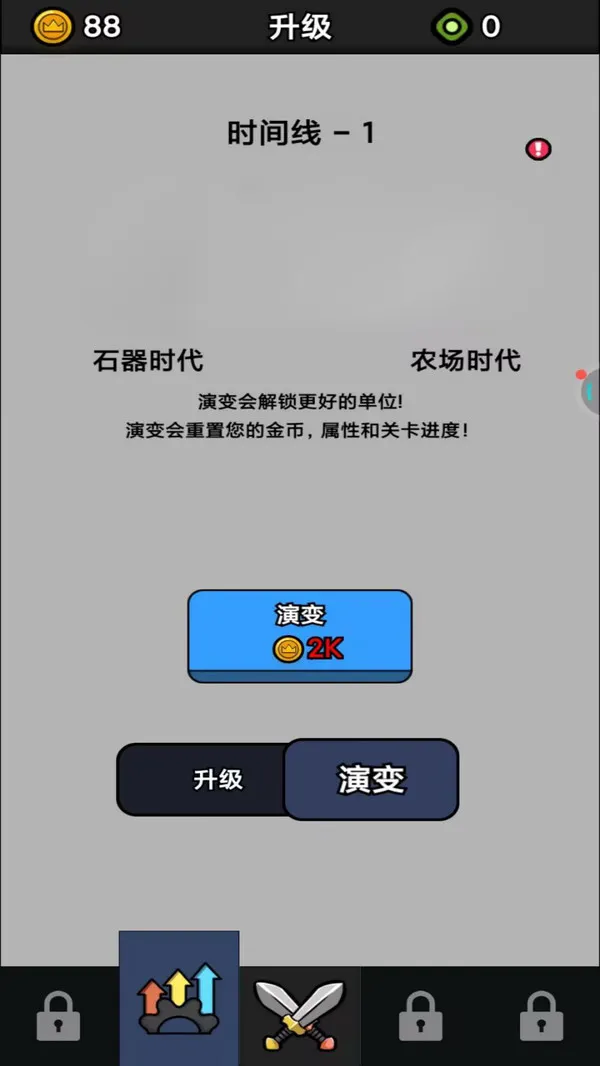Tap the last locked tab
The height and width of the screenshot is (1066, 600).
click(x=542, y=1016)
